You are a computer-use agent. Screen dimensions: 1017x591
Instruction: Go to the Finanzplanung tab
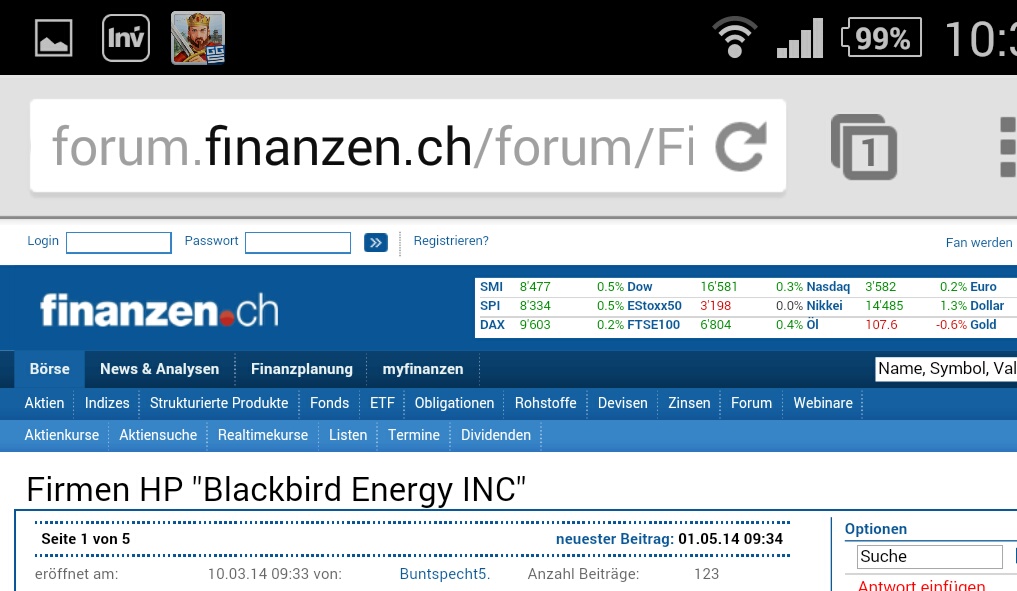coord(302,369)
